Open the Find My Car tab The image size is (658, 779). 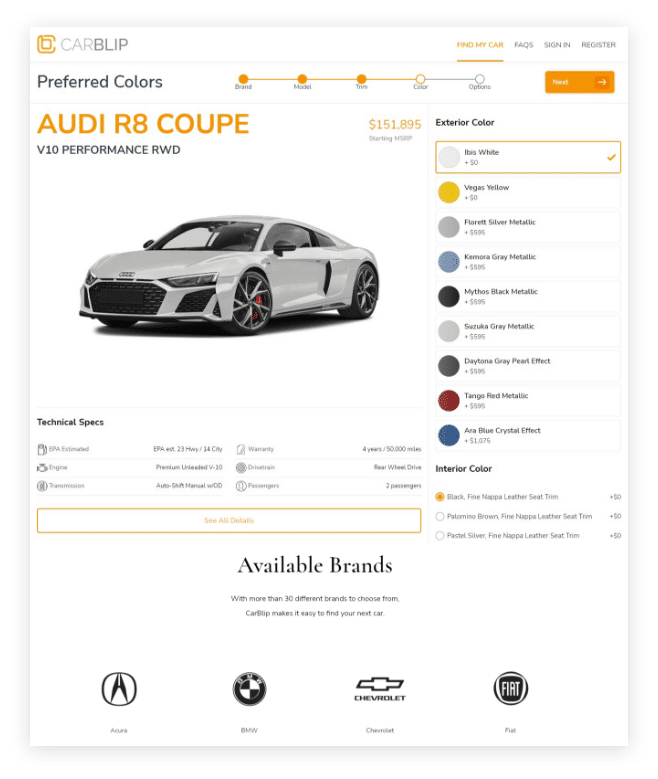coord(480,45)
